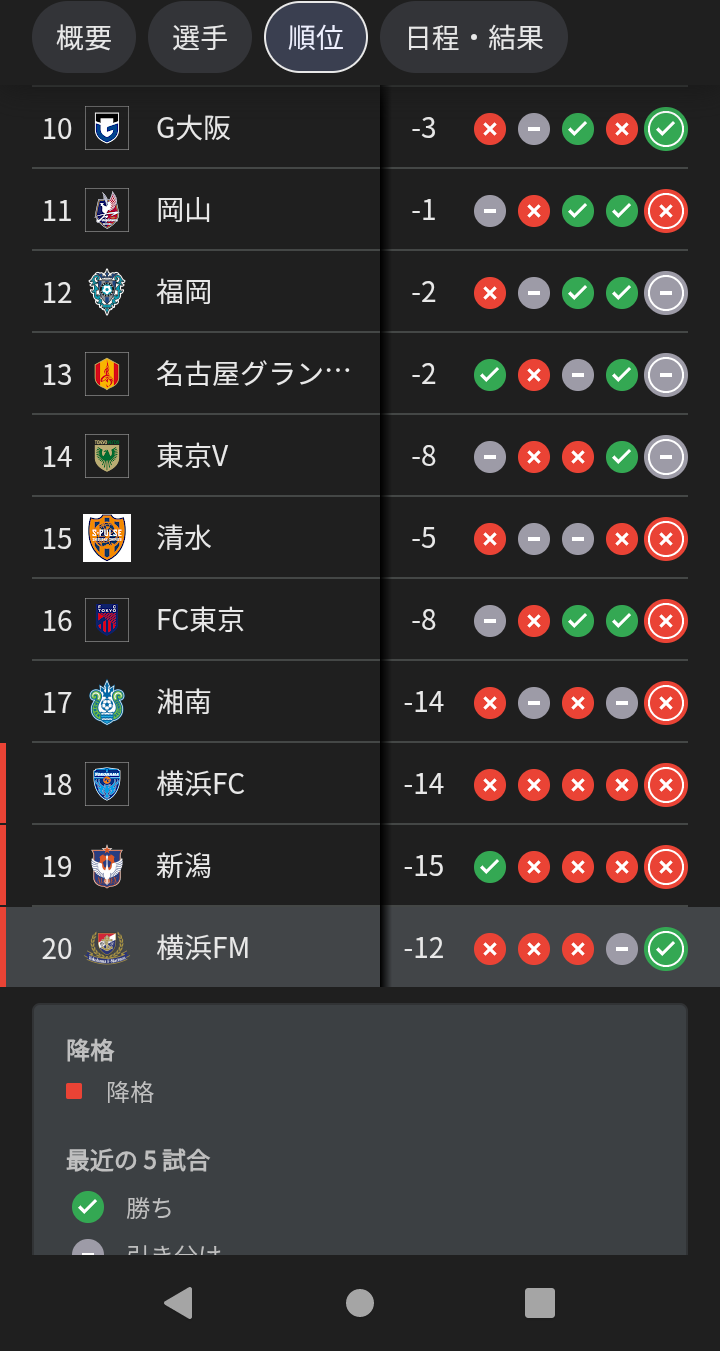Go to the home screen
Screen dimensions: 720x1351
360,1303
